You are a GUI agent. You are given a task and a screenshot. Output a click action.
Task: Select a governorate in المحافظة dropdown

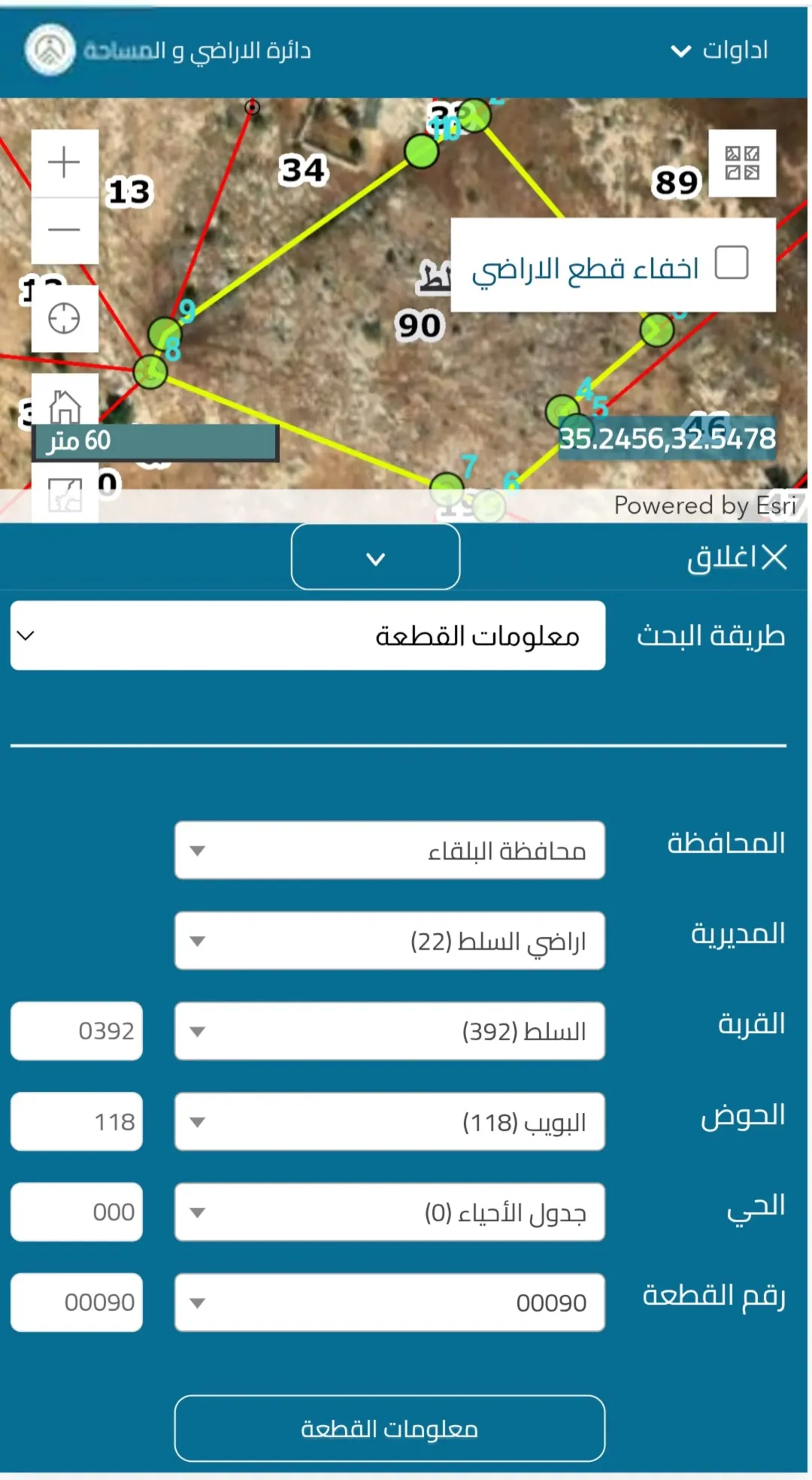(389, 851)
